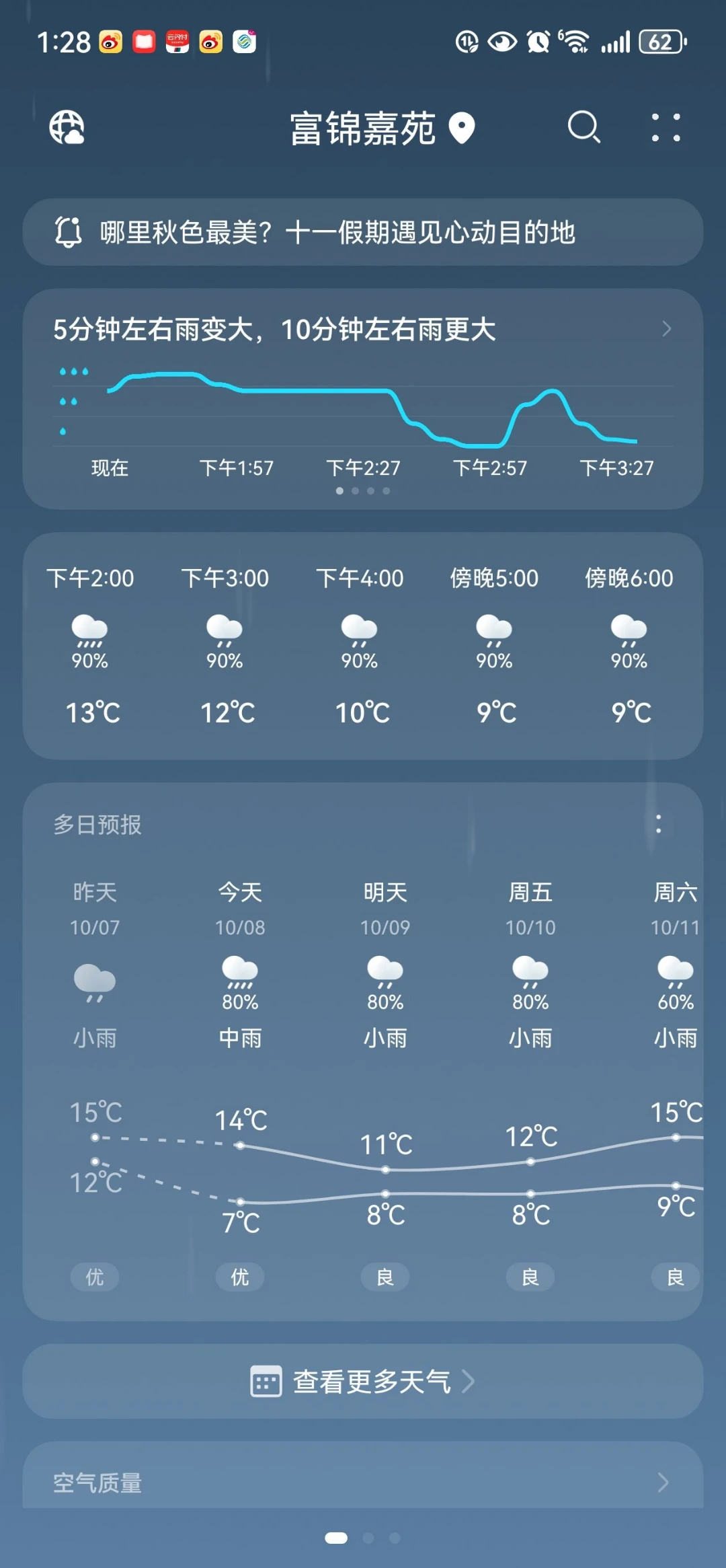Viewport: 726px width, 1568px height.
Task: Tap 查看更多天气 to see more weather
Action: click(x=363, y=1382)
